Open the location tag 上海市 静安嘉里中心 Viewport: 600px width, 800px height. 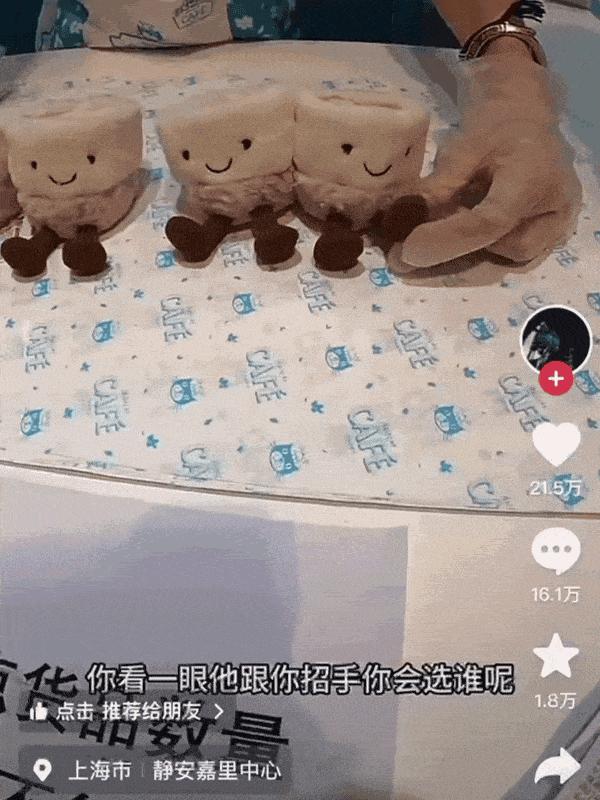(158, 770)
